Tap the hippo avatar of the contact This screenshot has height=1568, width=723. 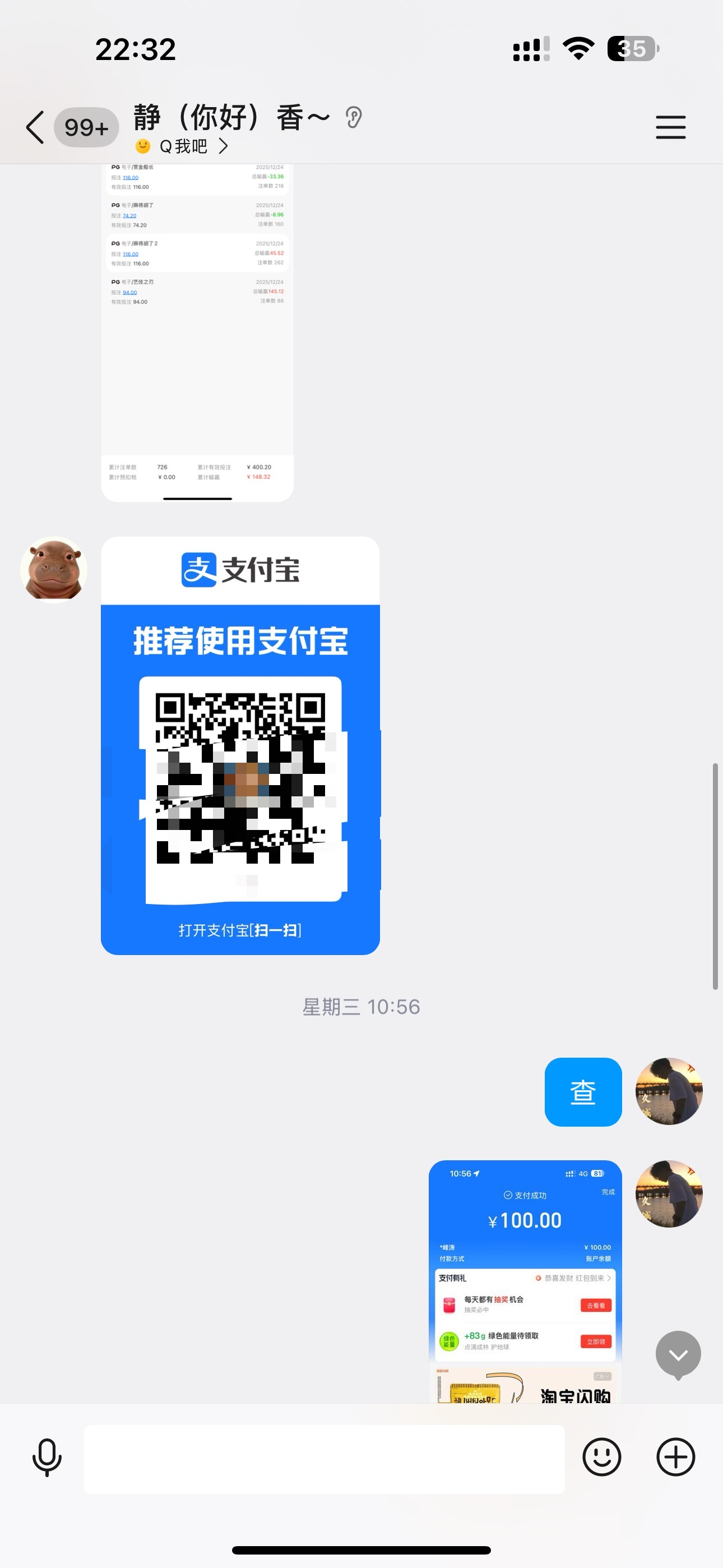click(x=54, y=569)
